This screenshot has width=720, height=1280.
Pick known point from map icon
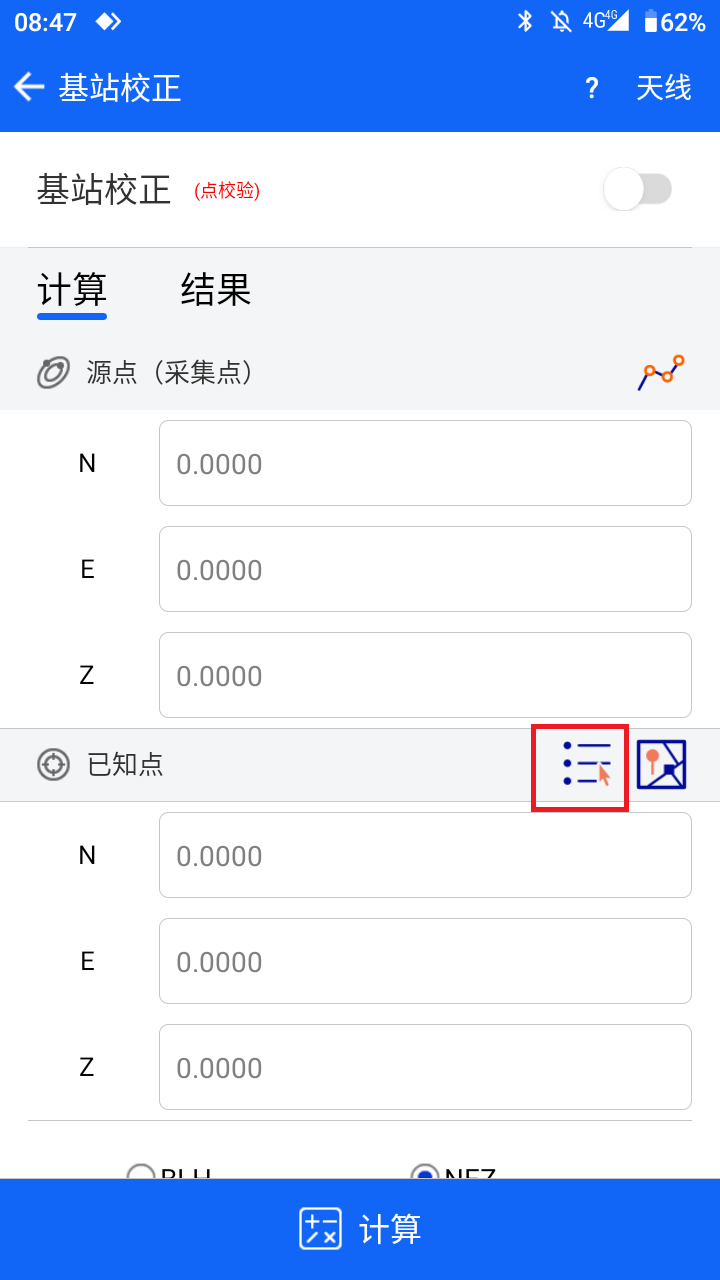[661, 765]
